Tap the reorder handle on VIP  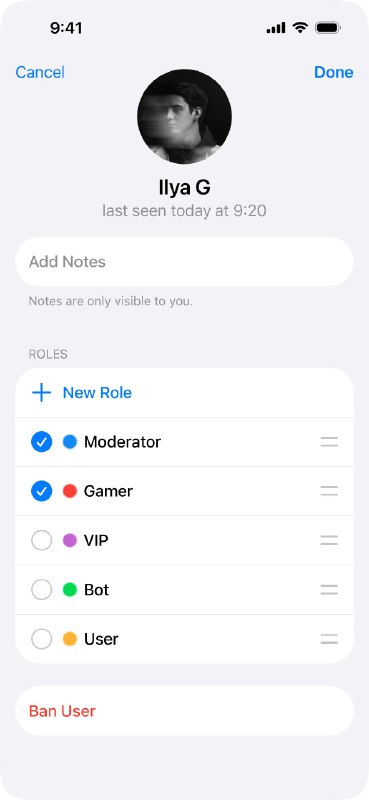(x=329, y=540)
